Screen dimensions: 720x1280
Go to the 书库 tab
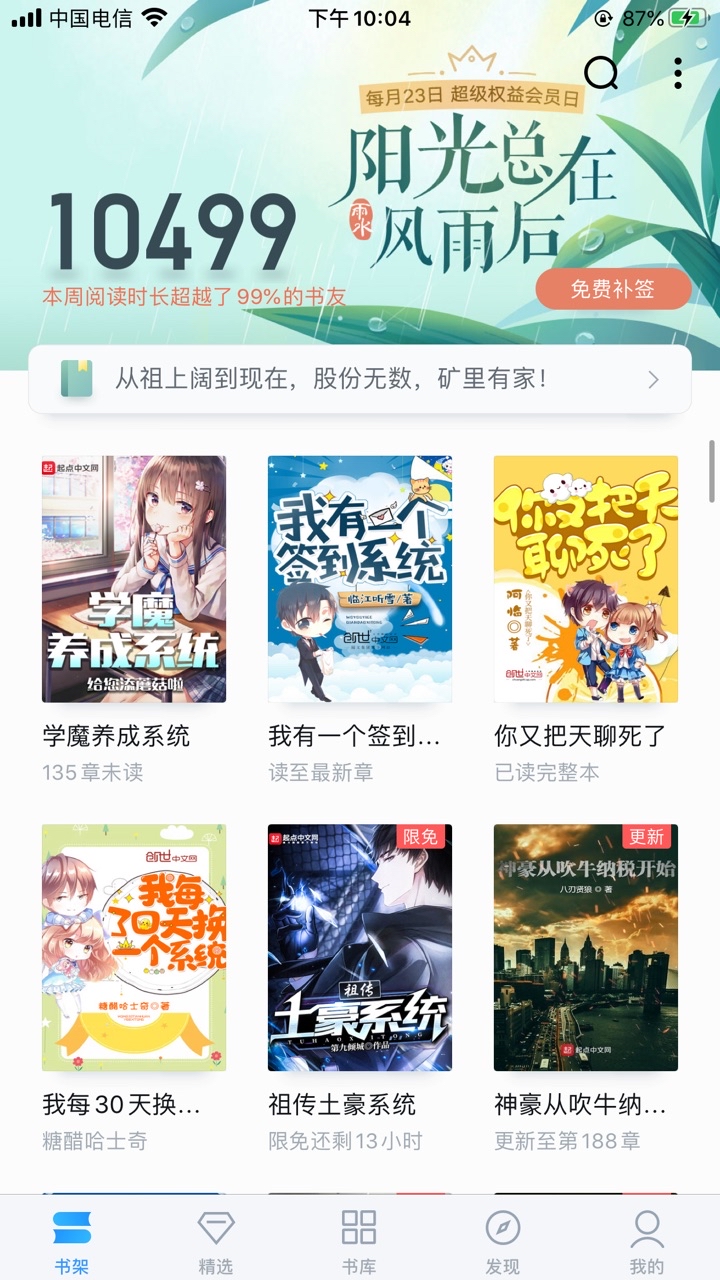tap(359, 1240)
